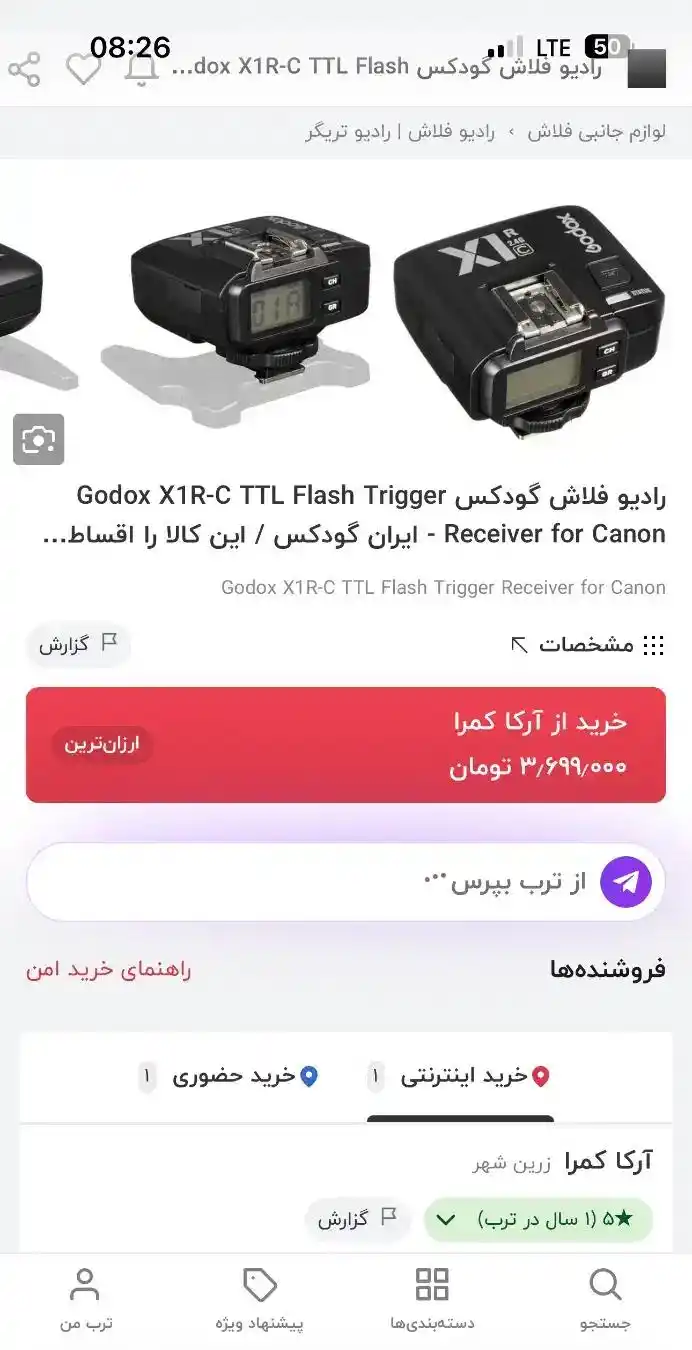
Task: Open دسته‌بندی‌ها categories tab
Action: click(432, 1299)
